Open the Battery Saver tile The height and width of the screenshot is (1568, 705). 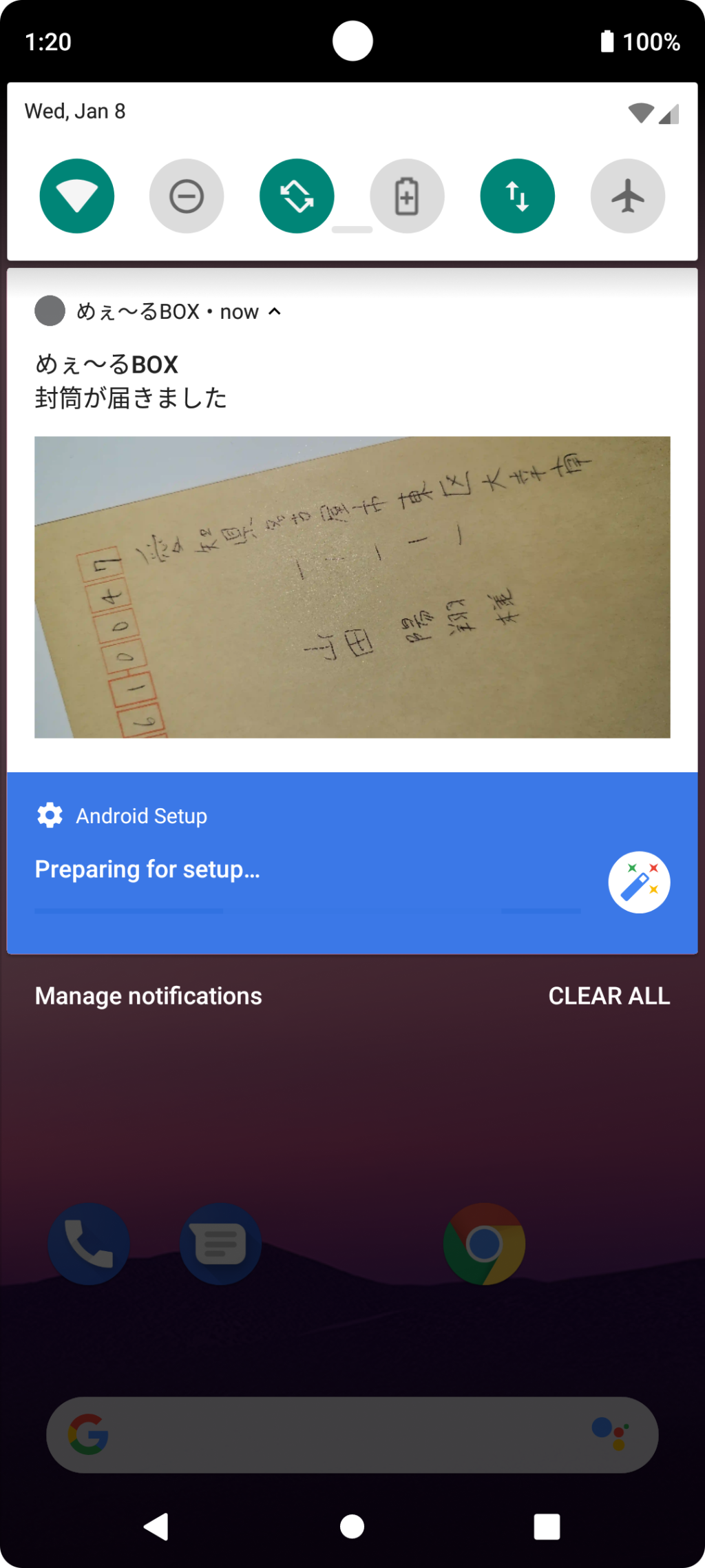point(407,196)
